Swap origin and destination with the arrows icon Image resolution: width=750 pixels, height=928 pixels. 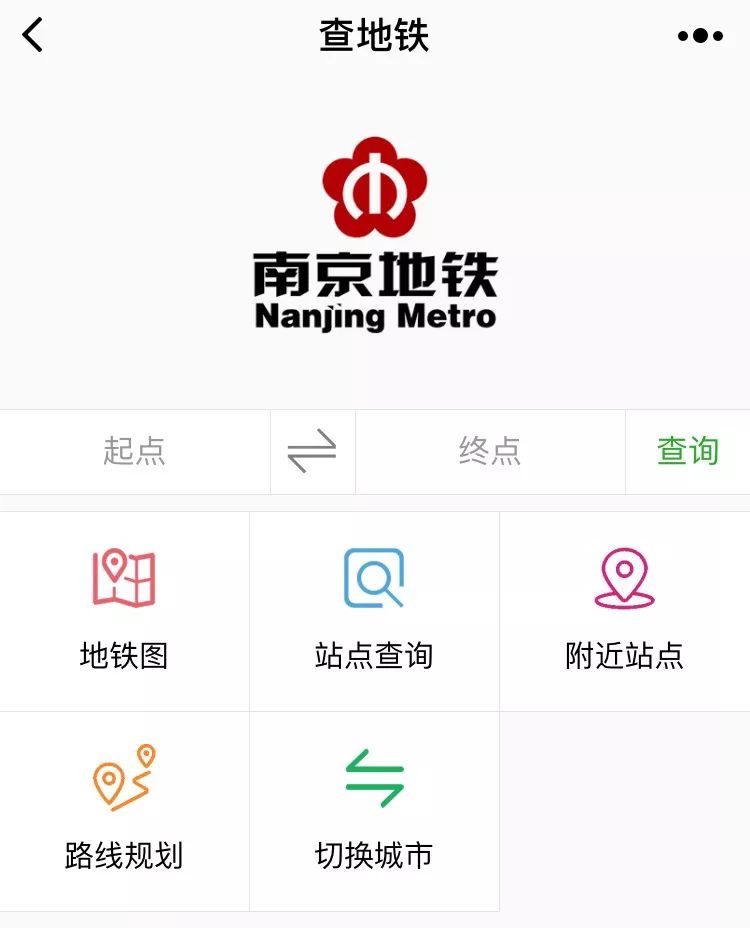[x=311, y=451]
